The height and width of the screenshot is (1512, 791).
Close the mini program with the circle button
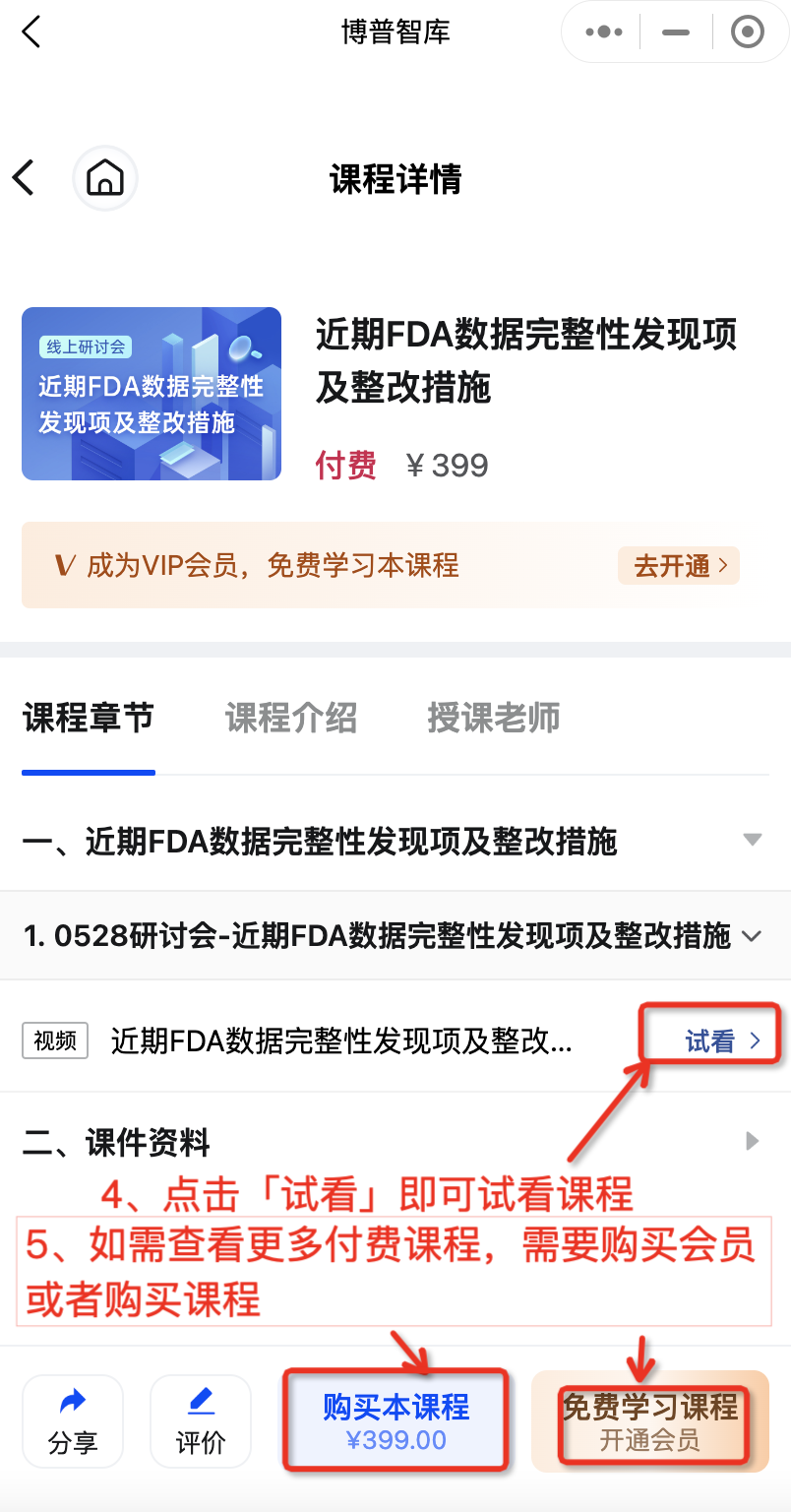click(x=748, y=32)
